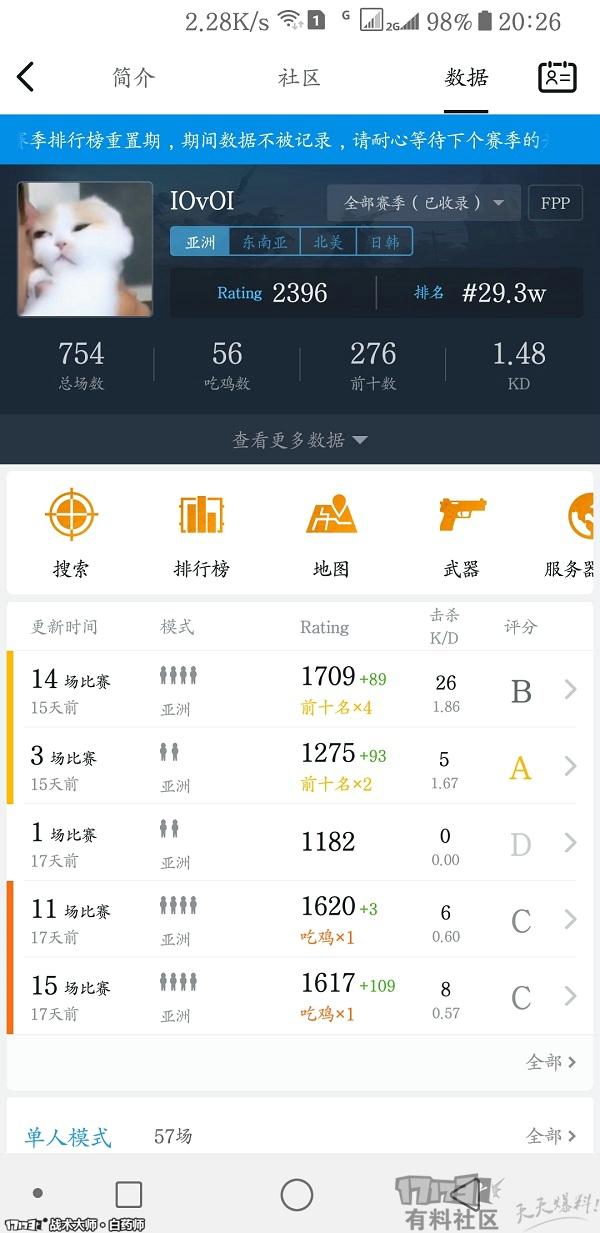
Task: Switch to the 简介 tab
Action: (x=134, y=78)
